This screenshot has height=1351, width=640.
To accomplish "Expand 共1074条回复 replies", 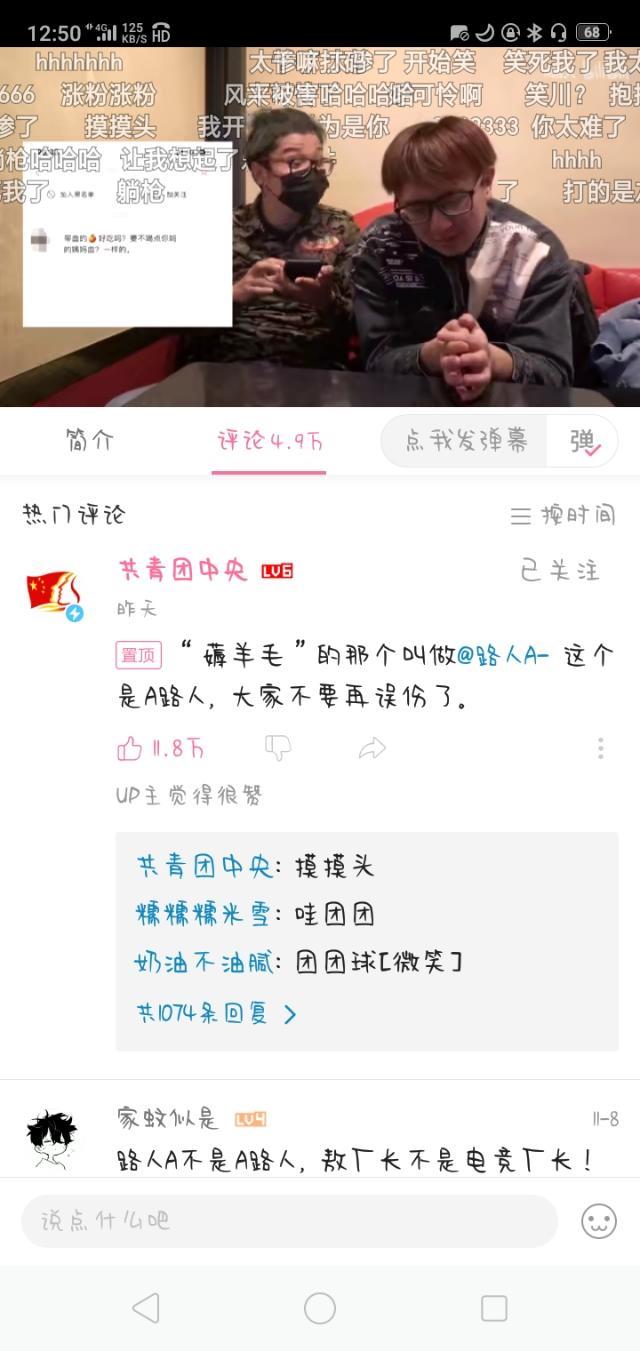I will (x=217, y=1013).
